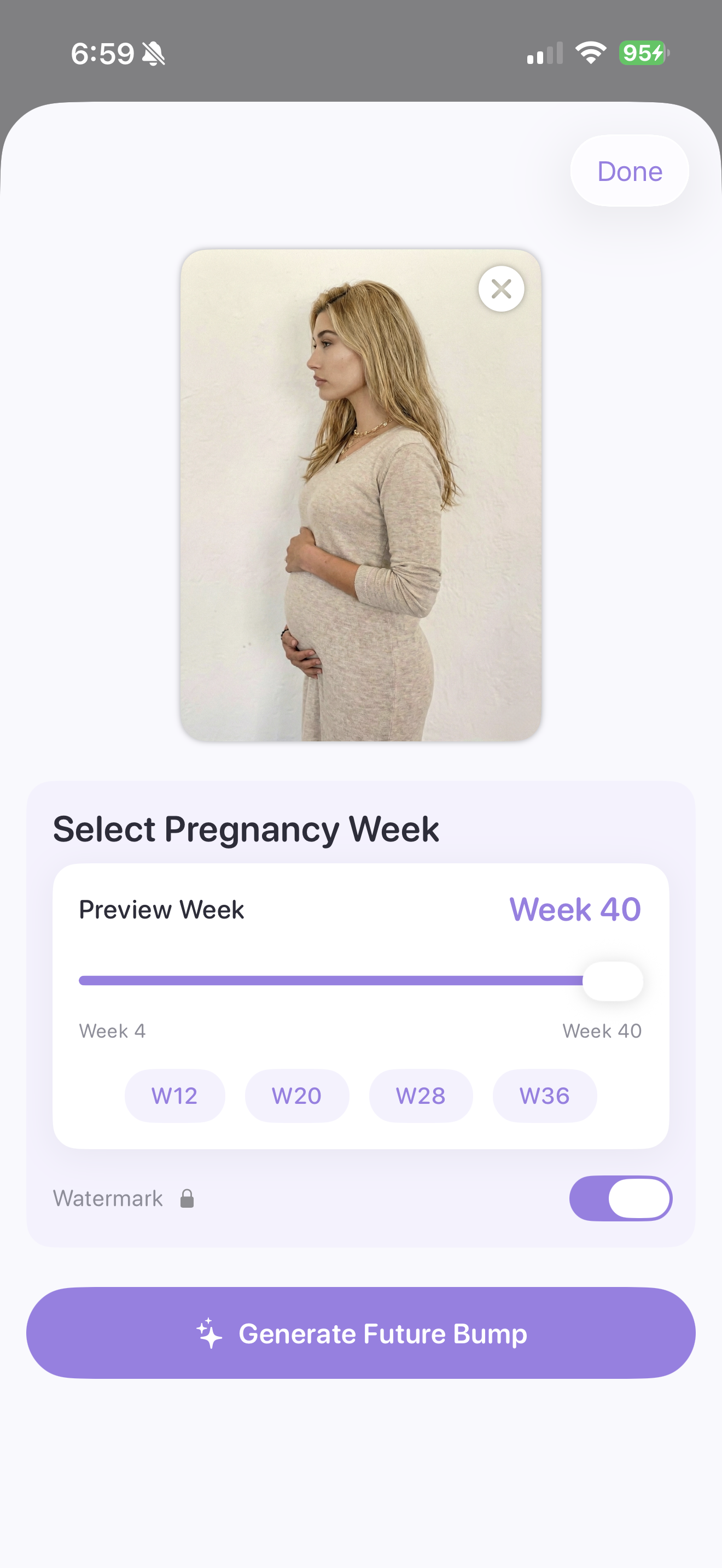Tap the Done button
722x1568 pixels.
tap(629, 171)
